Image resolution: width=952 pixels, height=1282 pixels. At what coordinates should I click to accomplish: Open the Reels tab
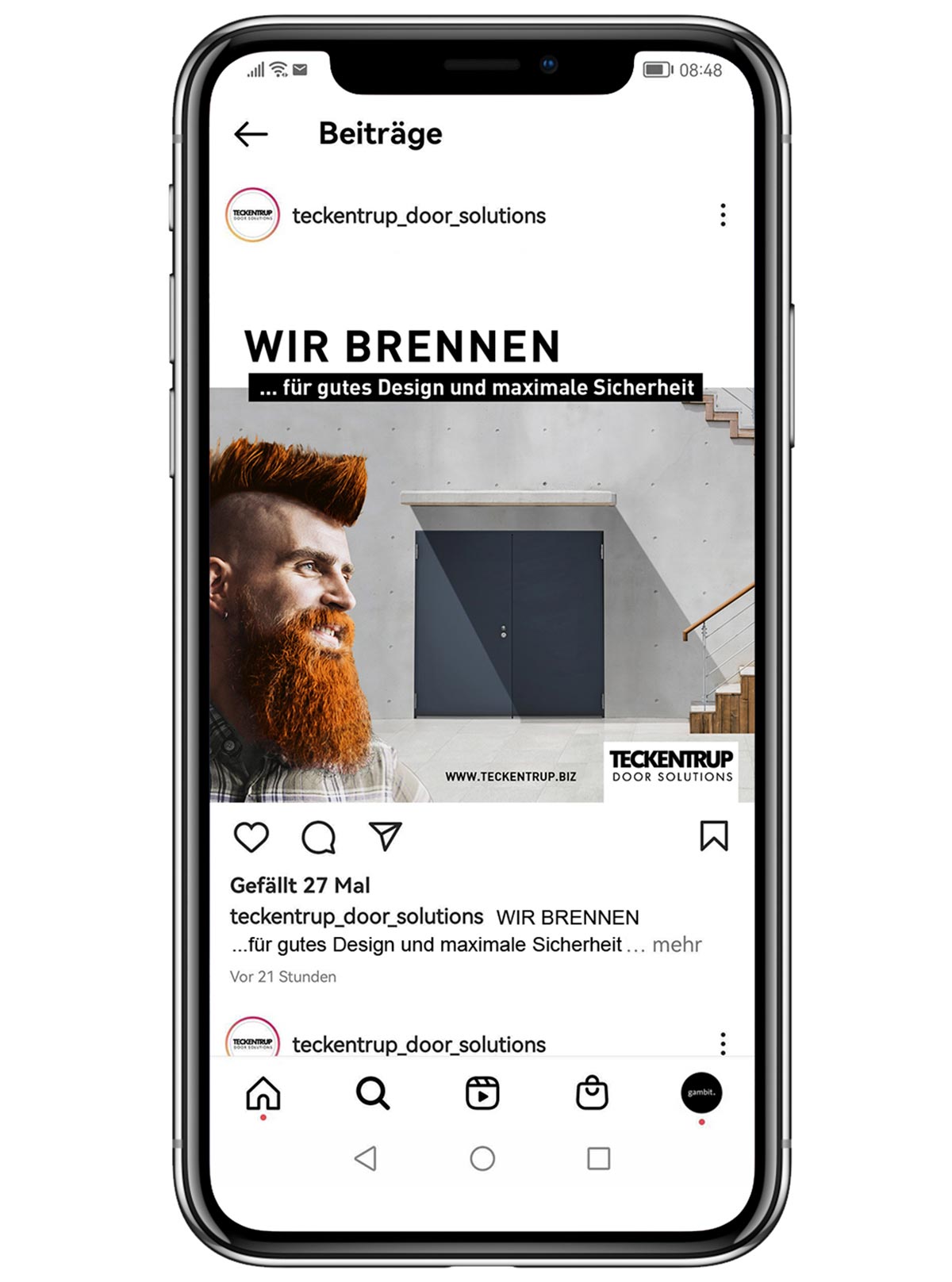(x=482, y=1093)
